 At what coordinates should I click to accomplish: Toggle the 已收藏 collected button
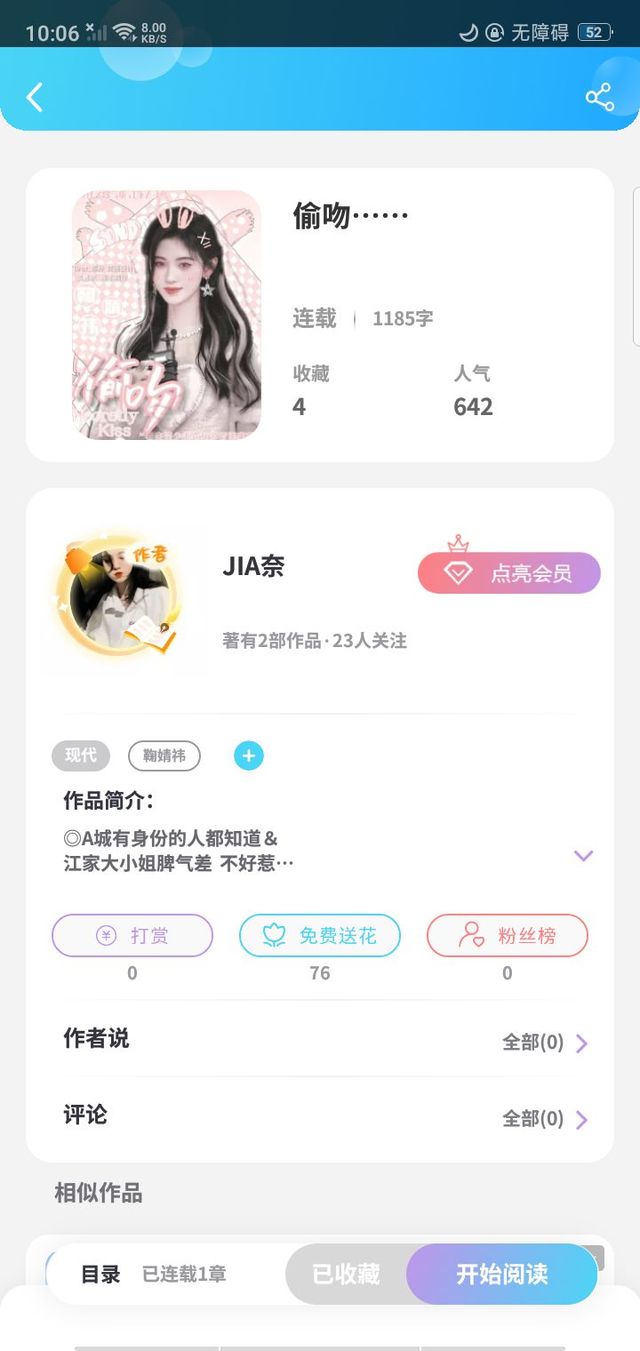point(346,1274)
